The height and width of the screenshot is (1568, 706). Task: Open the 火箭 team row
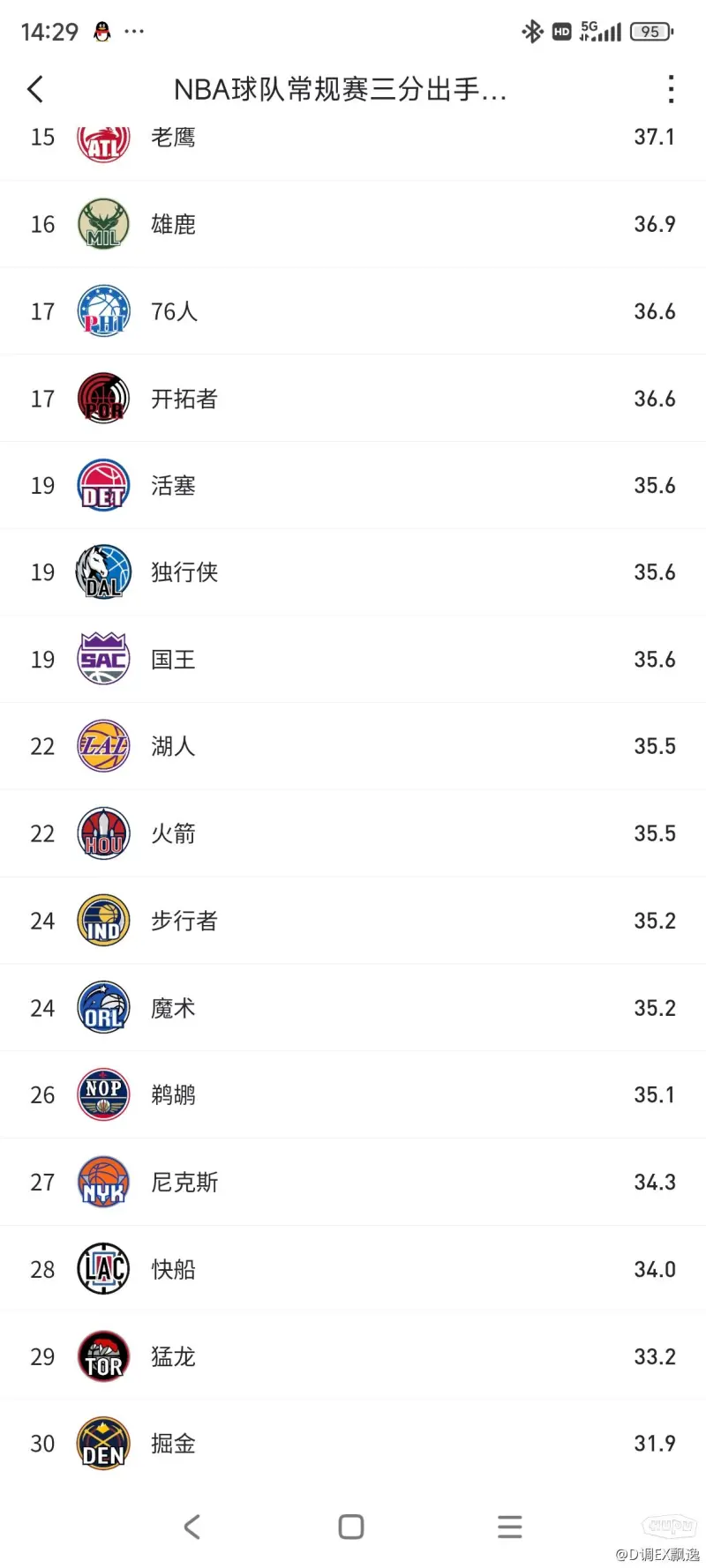pos(353,833)
